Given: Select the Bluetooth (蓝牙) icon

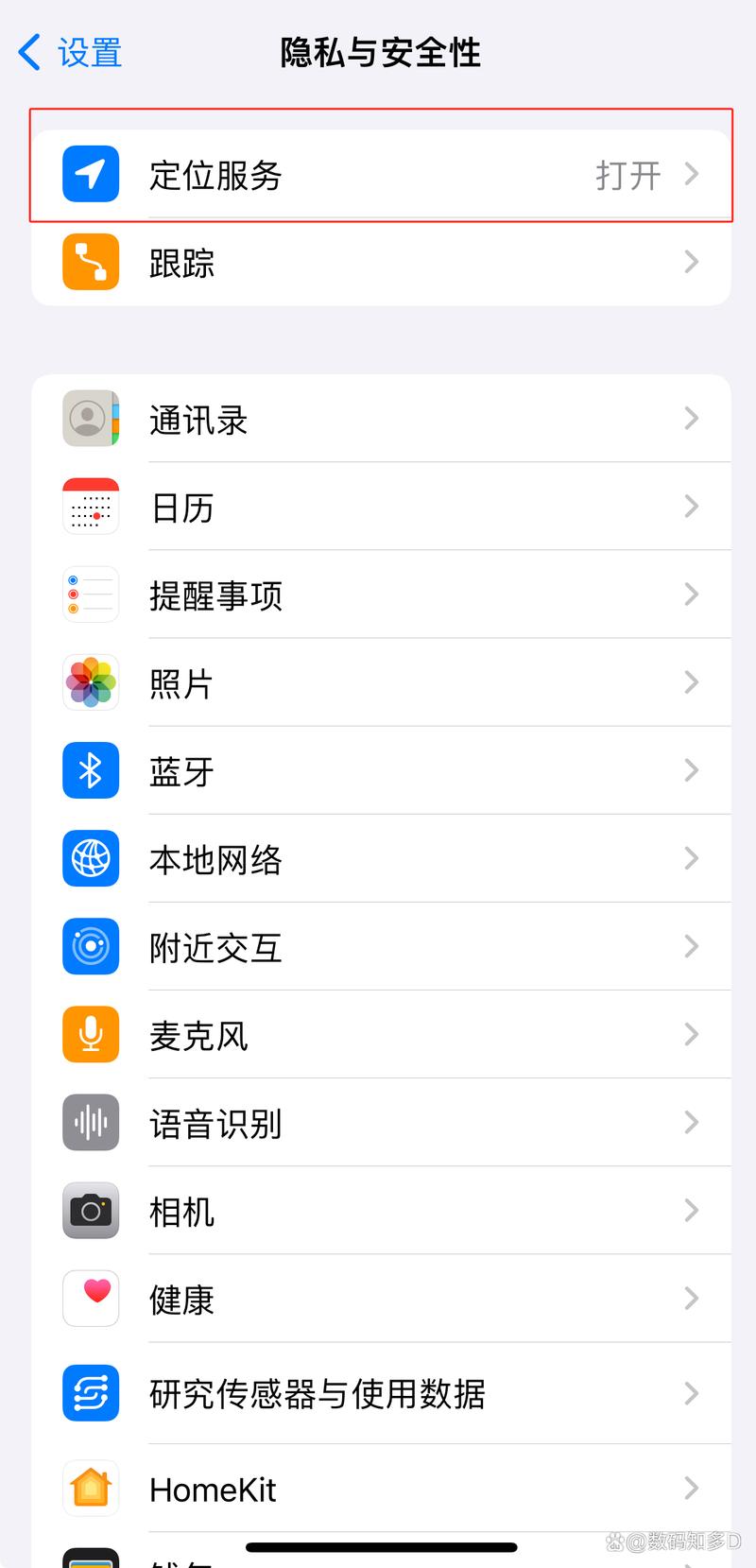Looking at the screenshot, I should (90, 770).
